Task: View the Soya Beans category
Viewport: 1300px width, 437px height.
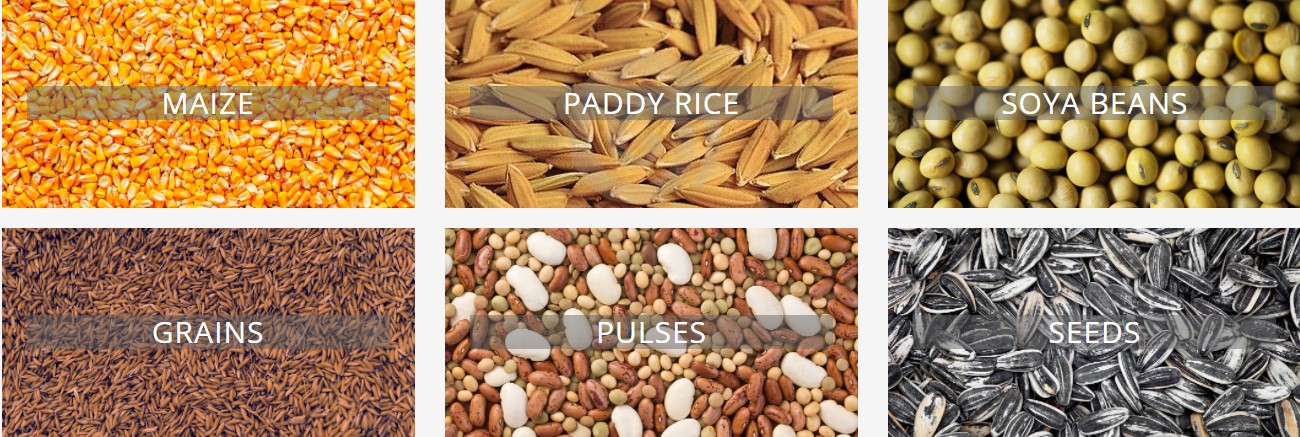Action: pyautogui.click(x=1094, y=103)
